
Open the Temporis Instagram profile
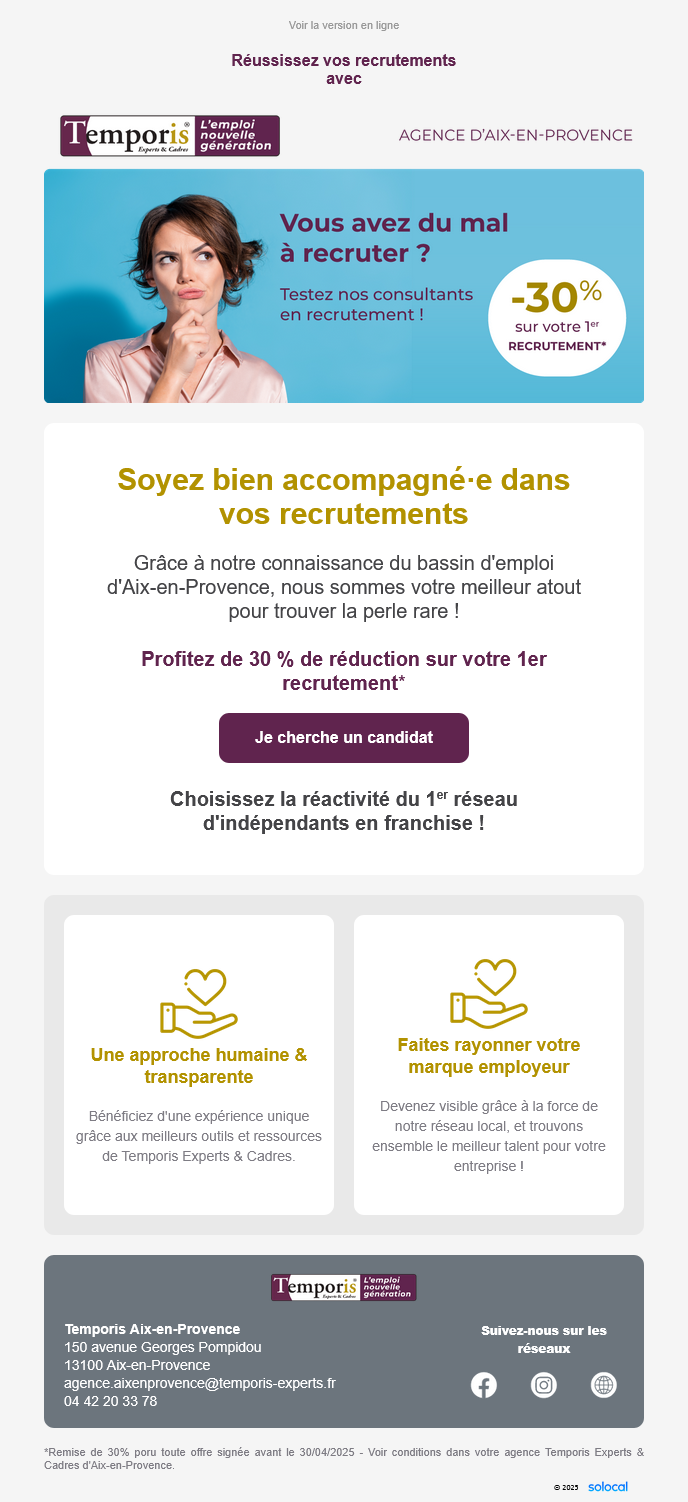[x=544, y=1385]
